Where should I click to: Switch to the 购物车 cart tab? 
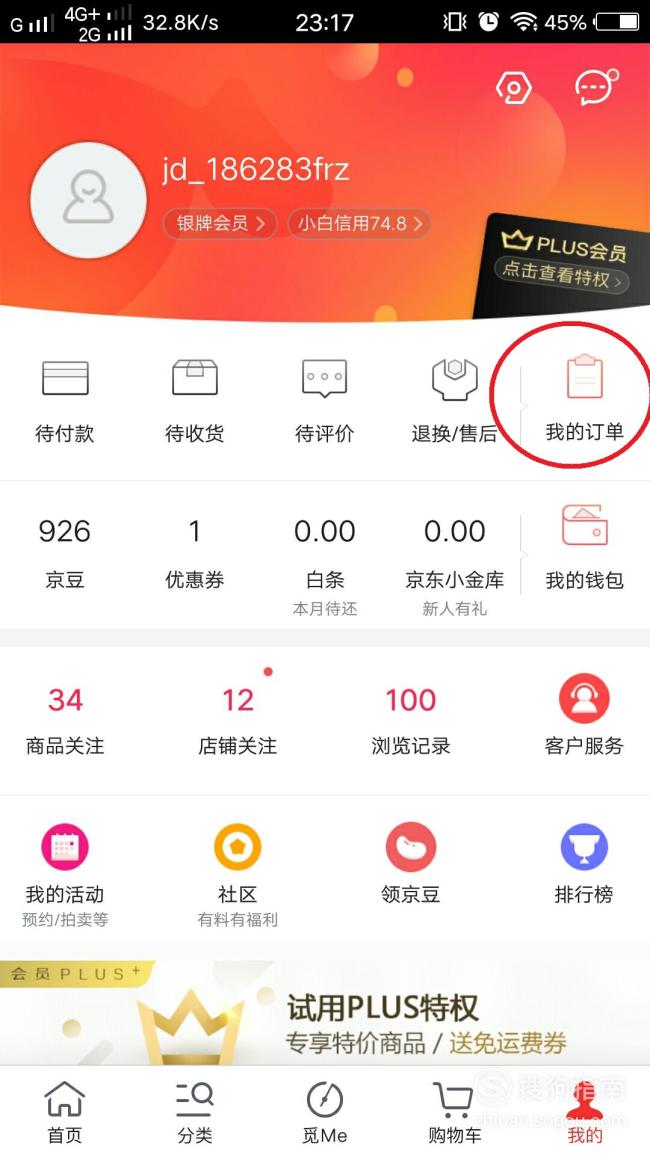click(455, 1112)
